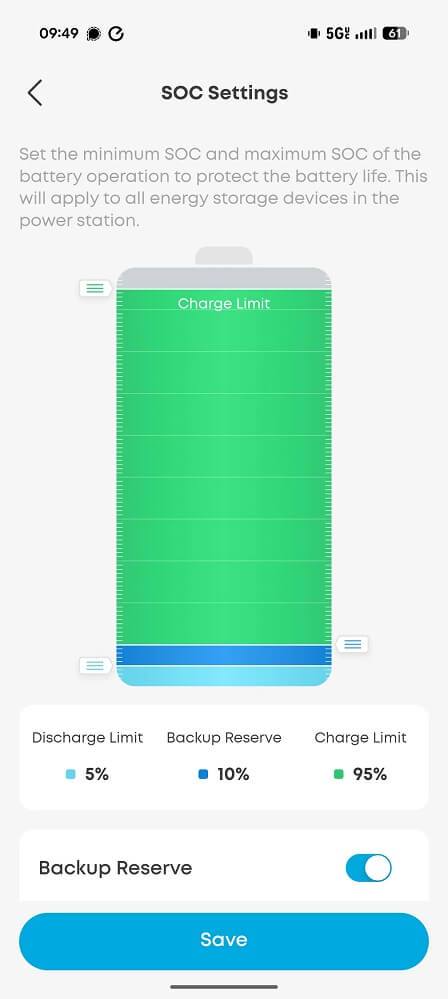Tap the Backup Reserve slider handle on battery
This screenshot has height=999, width=448.
pyautogui.click(x=352, y=644)
